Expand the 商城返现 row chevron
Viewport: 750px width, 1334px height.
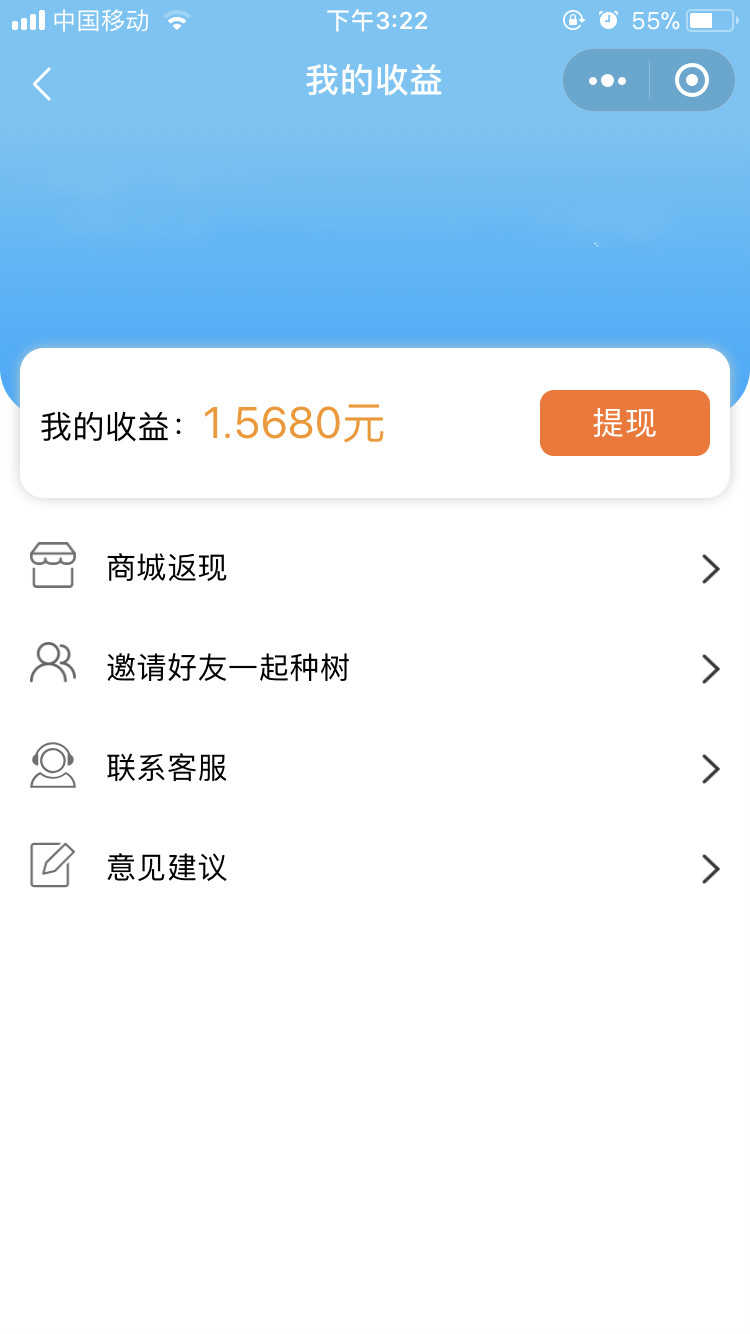(x=710, y=568)
